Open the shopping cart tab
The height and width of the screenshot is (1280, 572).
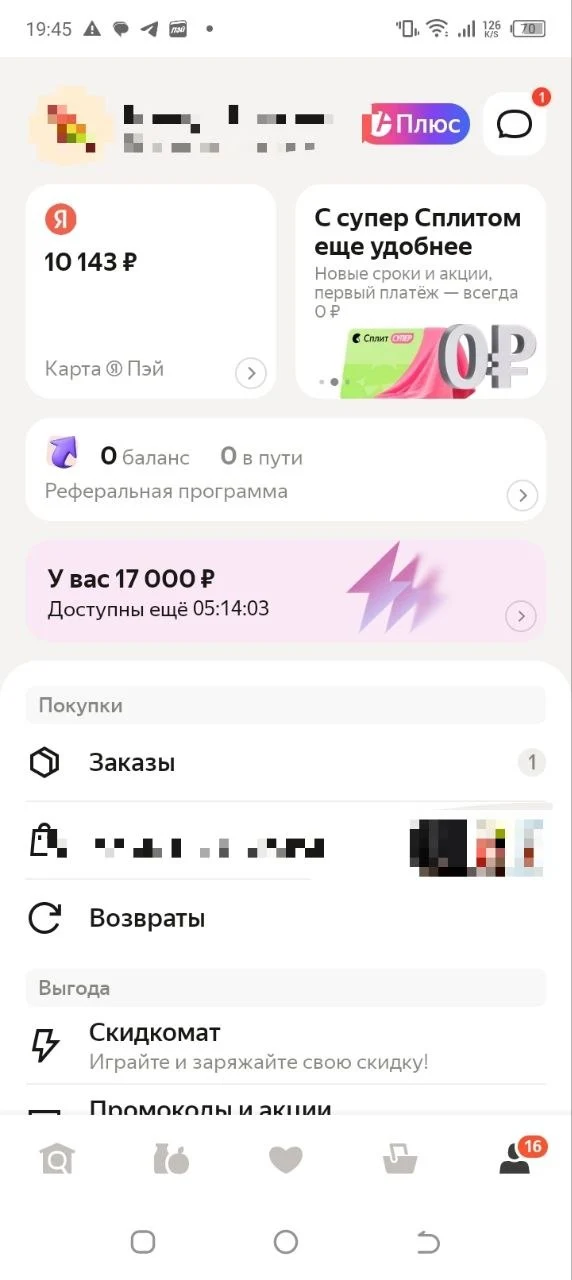(400, 1160)
